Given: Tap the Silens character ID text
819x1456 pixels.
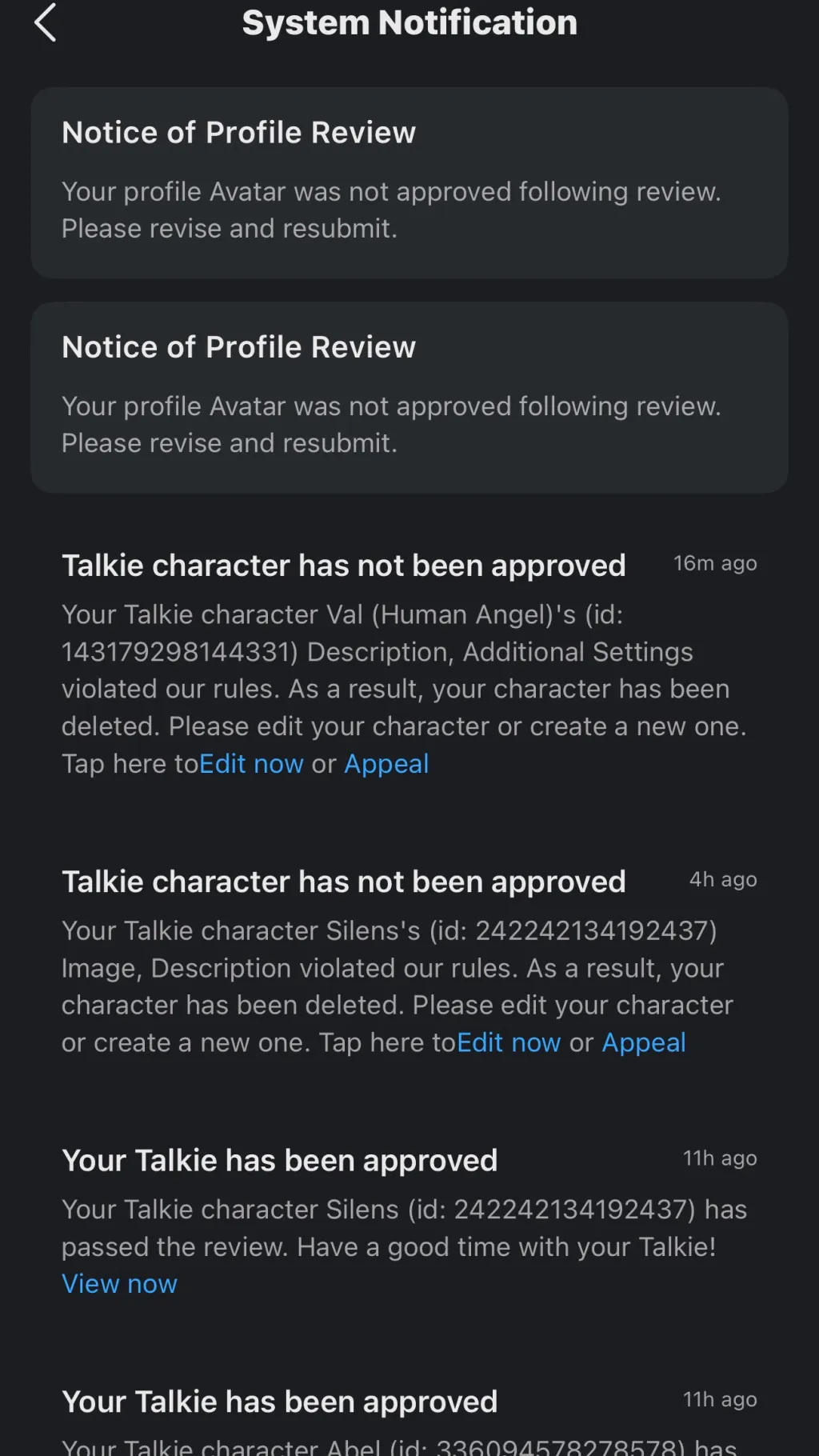Looking at the screenshot, I should click(x=596, y=930).
